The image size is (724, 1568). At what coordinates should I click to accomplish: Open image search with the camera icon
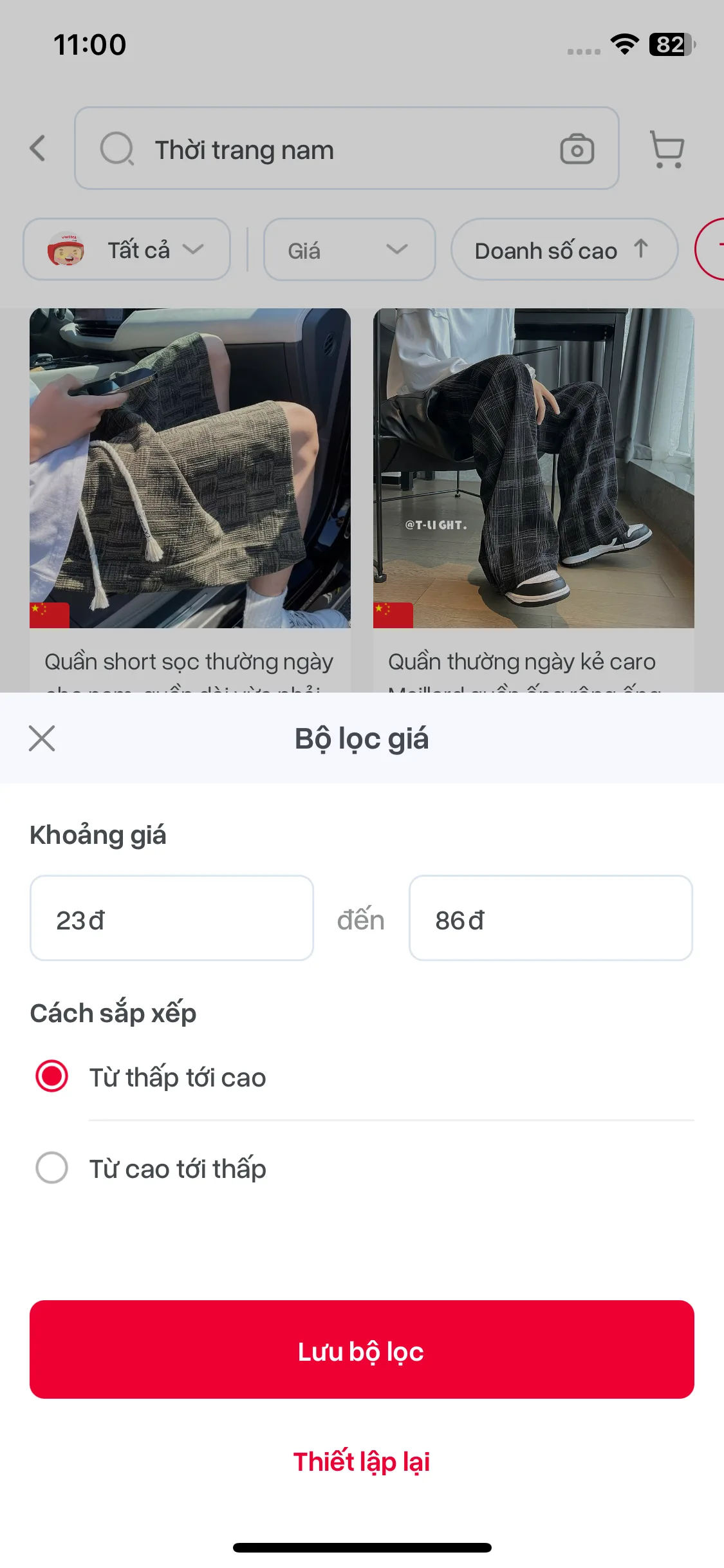point(577,148)
